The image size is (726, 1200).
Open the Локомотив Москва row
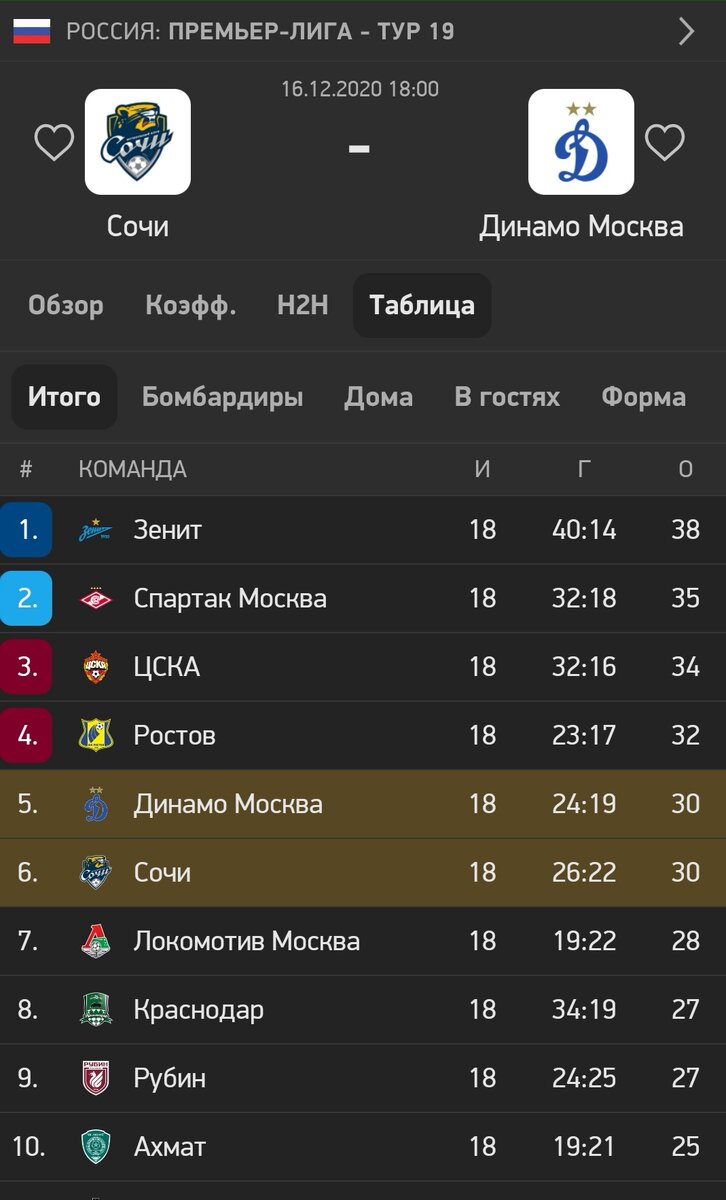point(363,941)
